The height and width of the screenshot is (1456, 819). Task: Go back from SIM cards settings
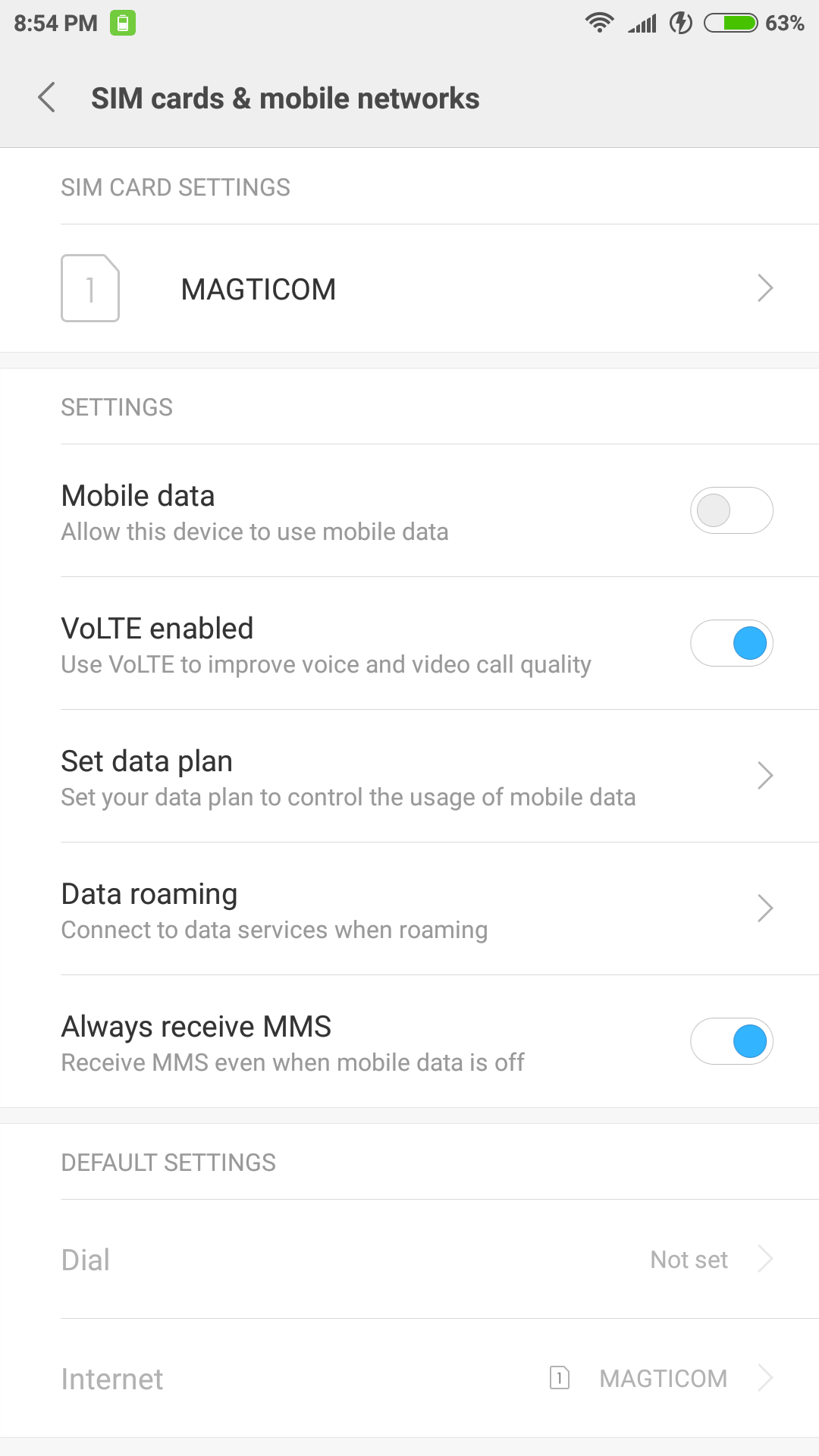[x=47, y=98]
